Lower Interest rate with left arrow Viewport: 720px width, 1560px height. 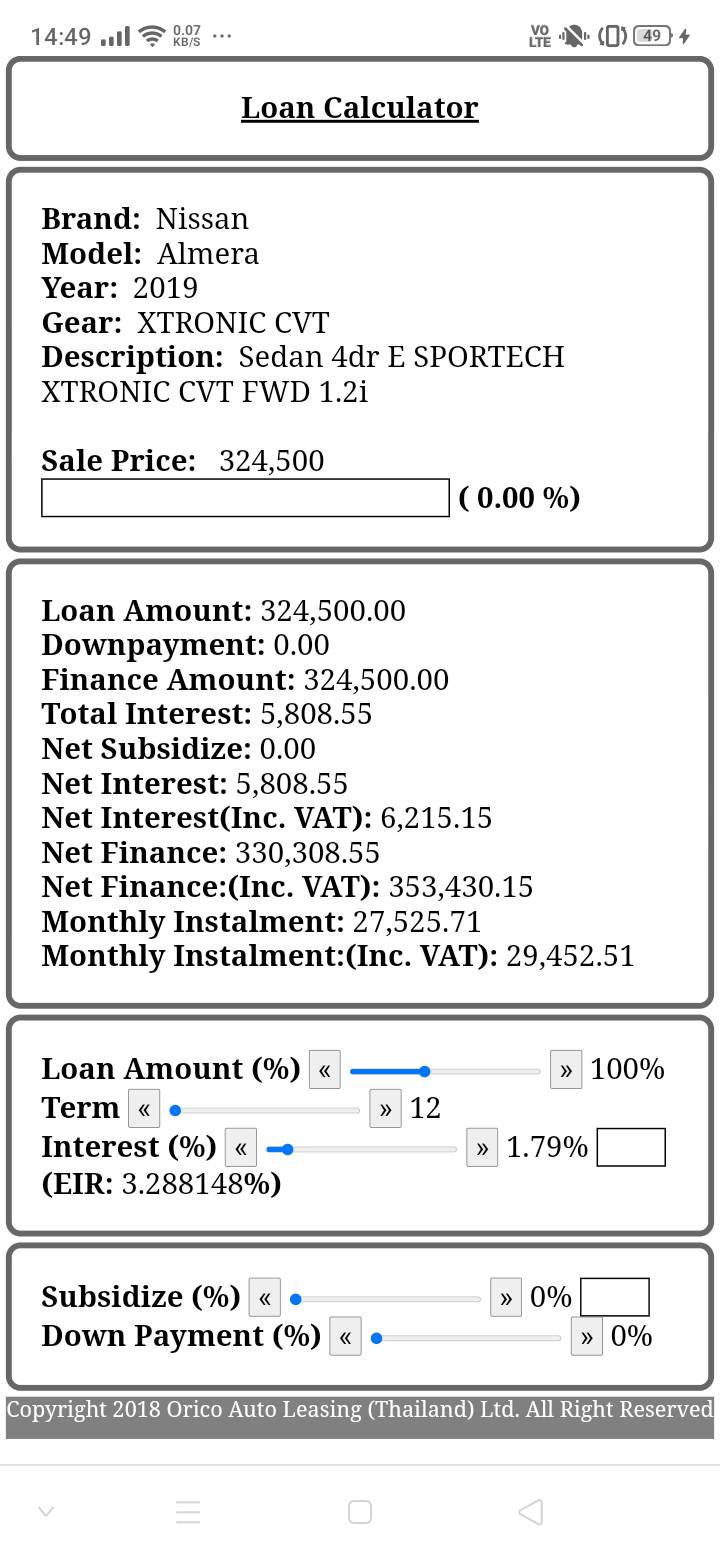241,1148
